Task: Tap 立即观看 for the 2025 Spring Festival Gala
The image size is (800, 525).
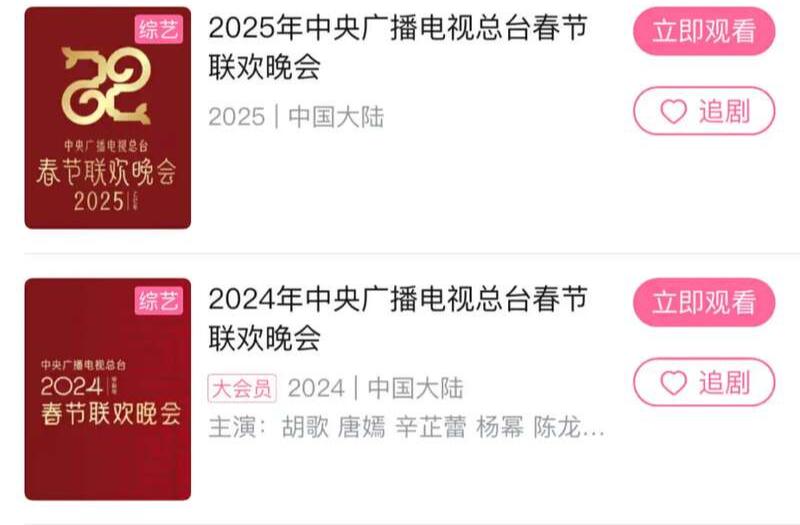Action: click(704, 31)
